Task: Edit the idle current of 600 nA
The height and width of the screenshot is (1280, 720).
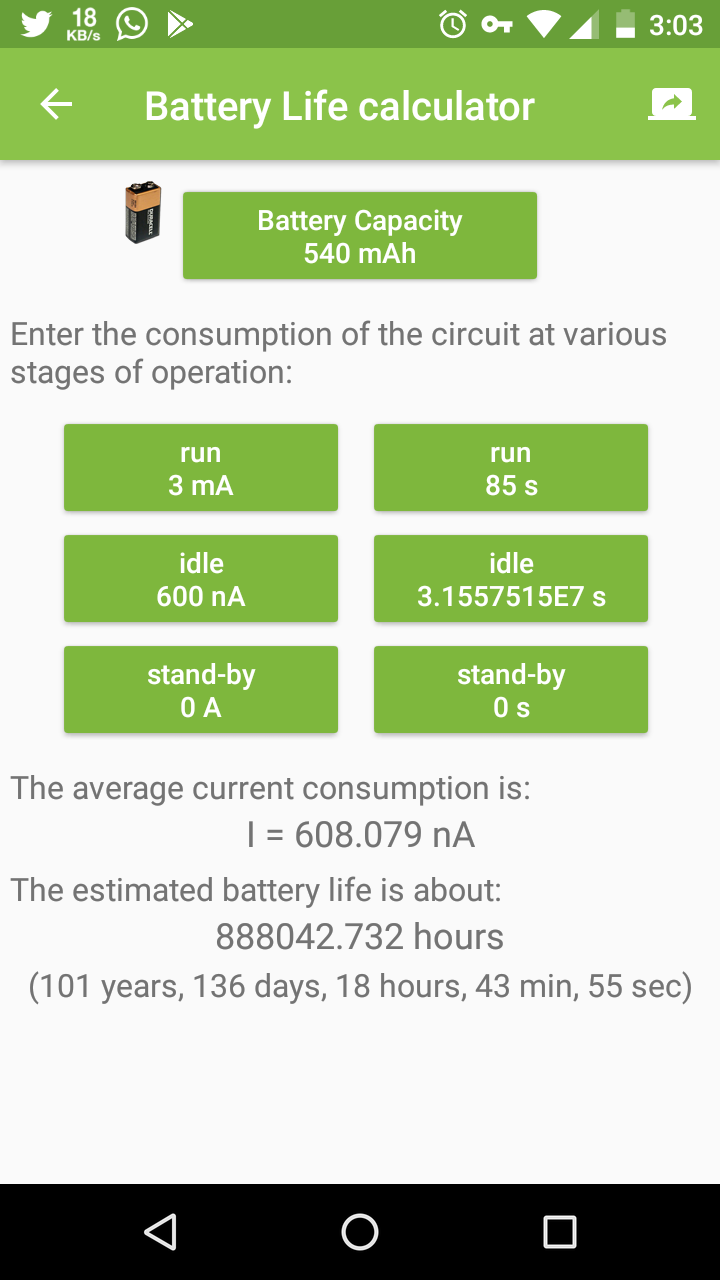Action: 200,578
